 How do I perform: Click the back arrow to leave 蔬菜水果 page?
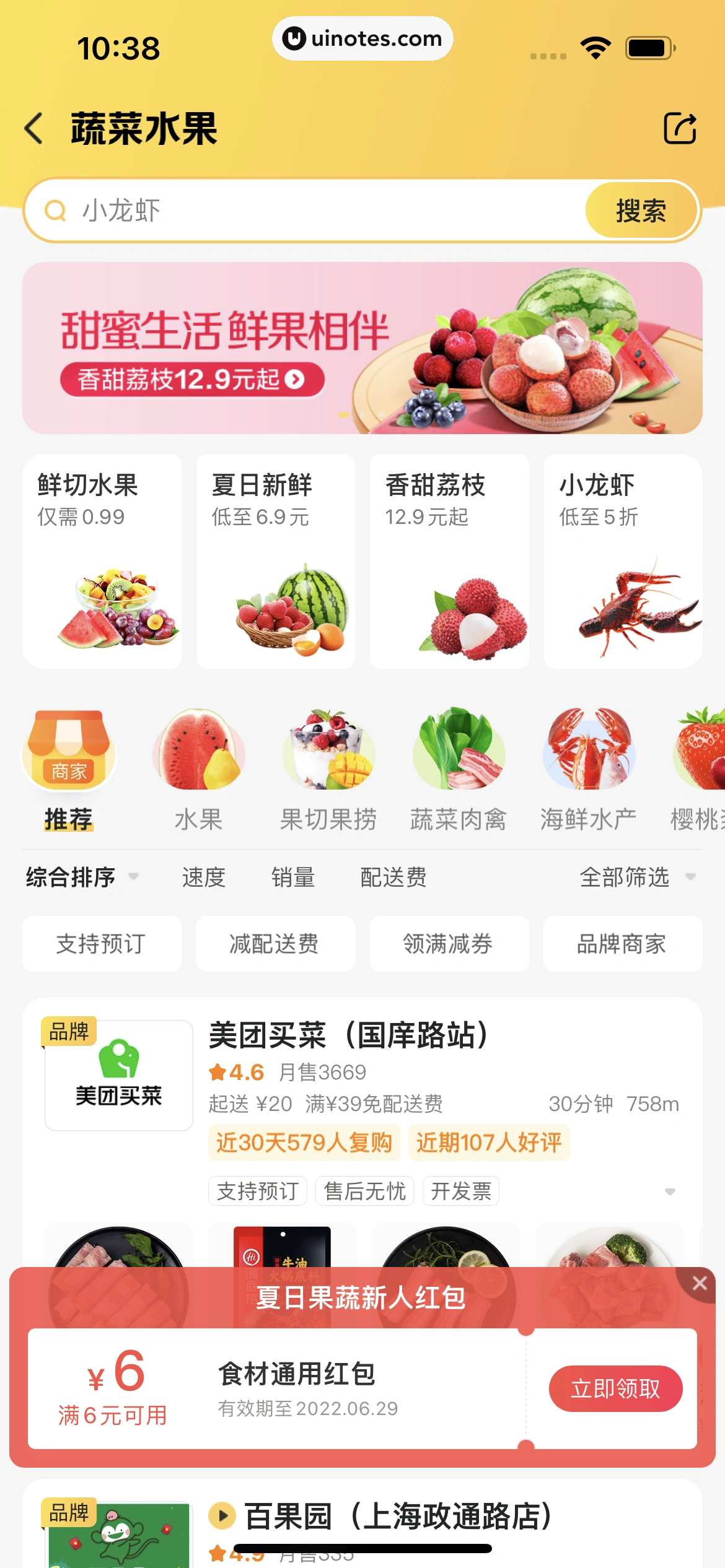click(x=32, y=128)
